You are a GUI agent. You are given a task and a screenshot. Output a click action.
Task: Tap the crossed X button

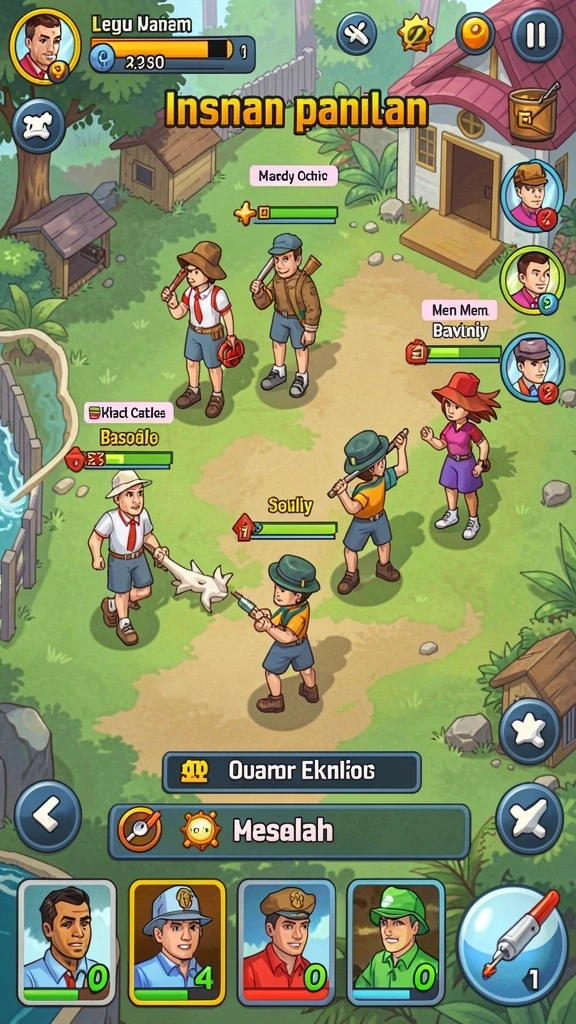coord(529,818)
